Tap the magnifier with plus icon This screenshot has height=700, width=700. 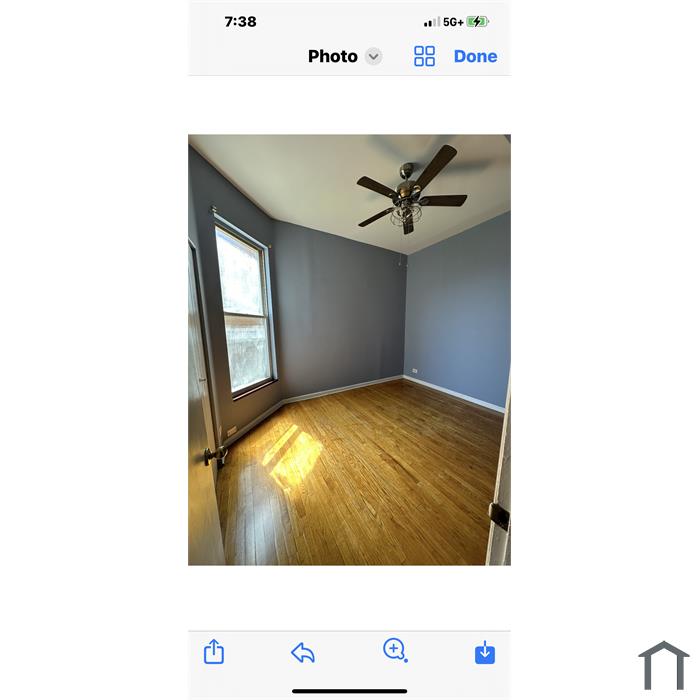(x=395, y=651)
